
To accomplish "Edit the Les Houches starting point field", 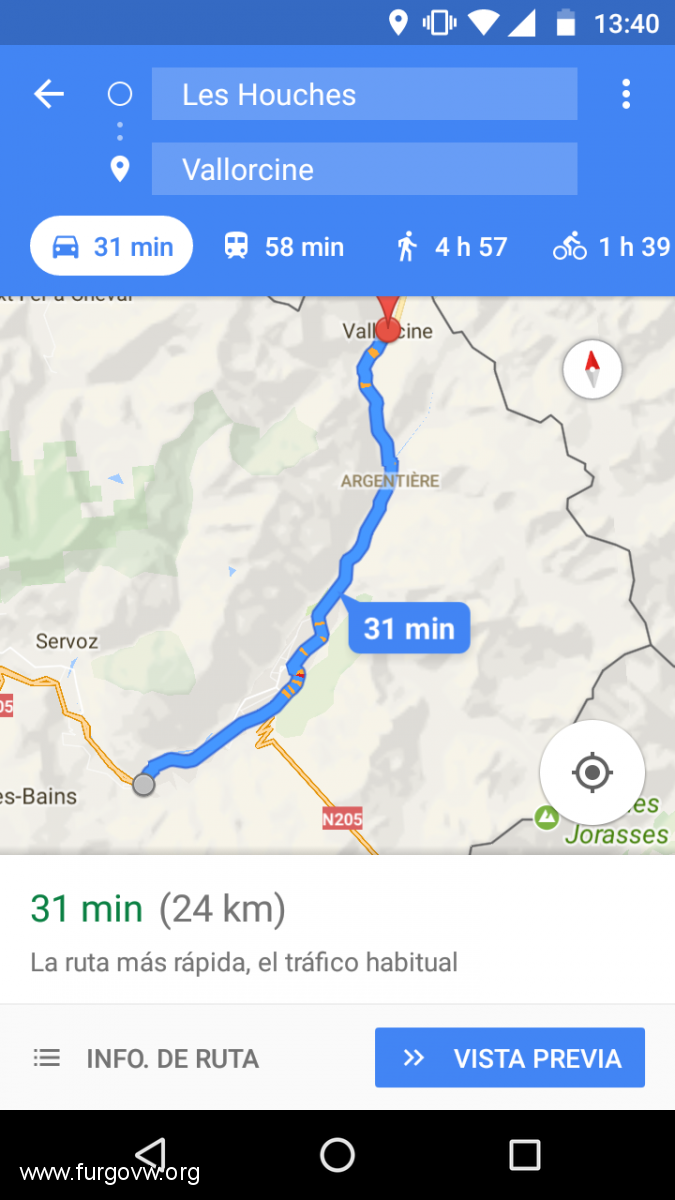I will (x=364, y=95).
